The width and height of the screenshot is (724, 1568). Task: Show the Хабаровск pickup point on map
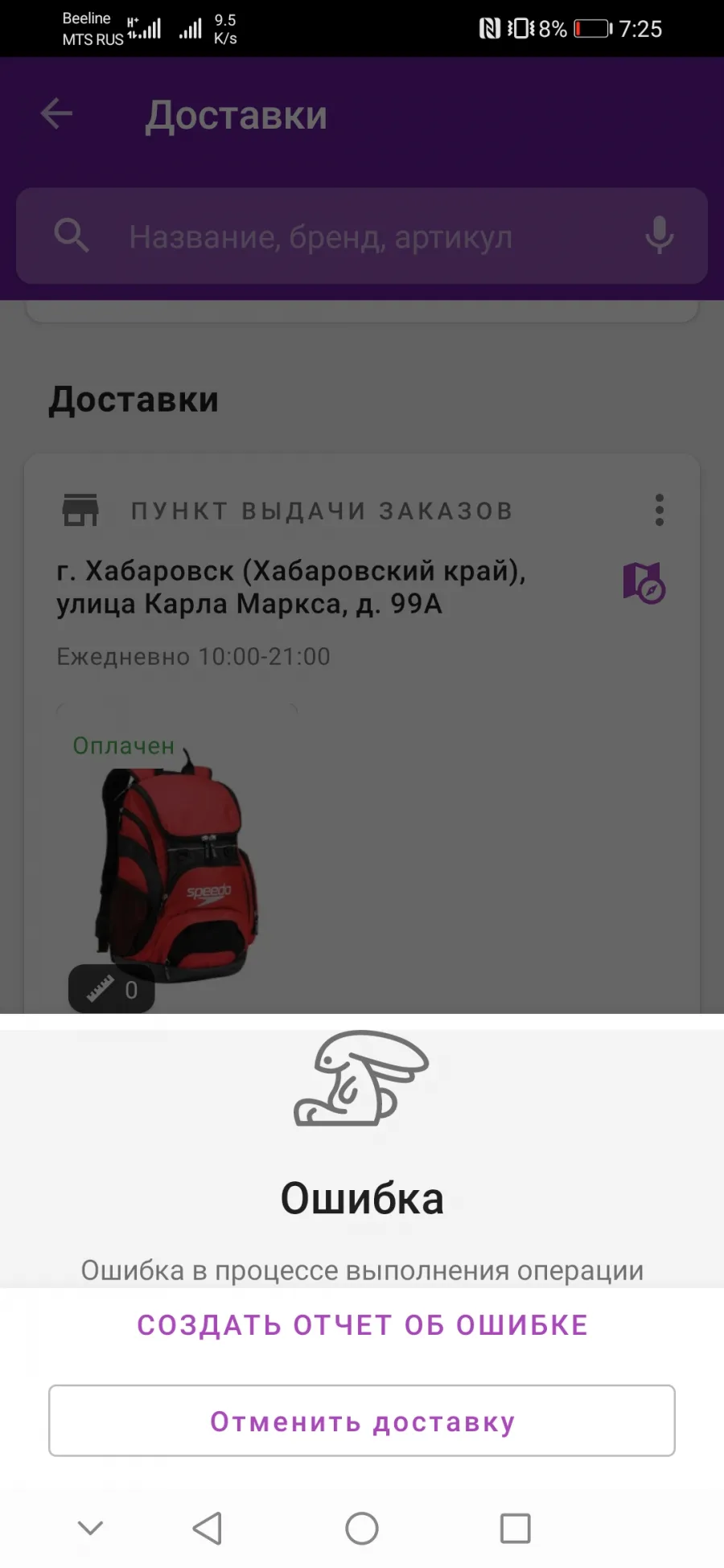[x=644, y=583]
